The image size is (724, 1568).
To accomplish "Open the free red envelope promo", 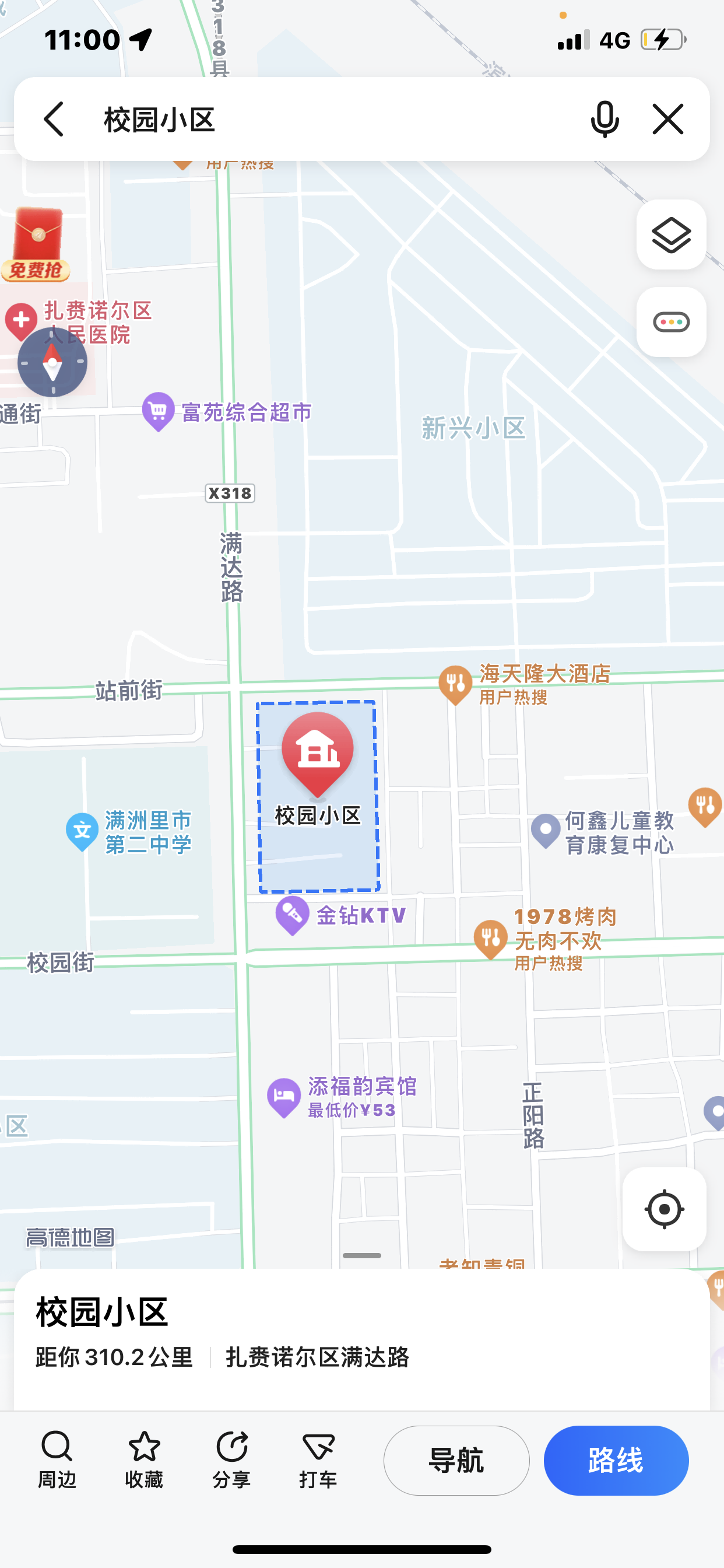I will tap(37, 246).
